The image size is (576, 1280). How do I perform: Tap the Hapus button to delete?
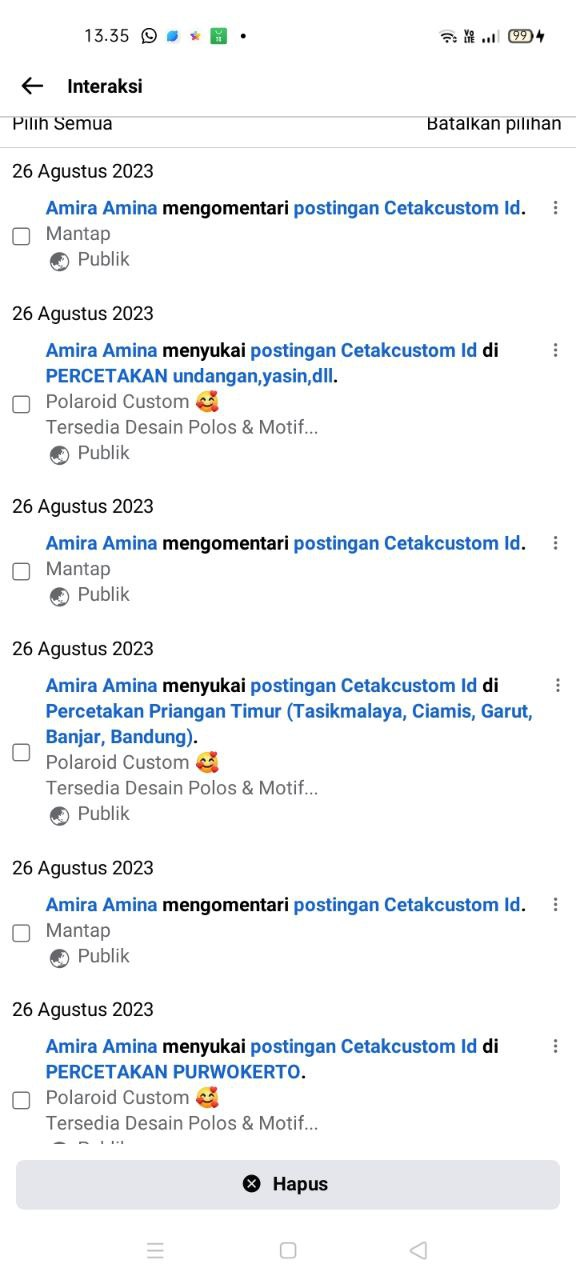(x=288, y=1184)
